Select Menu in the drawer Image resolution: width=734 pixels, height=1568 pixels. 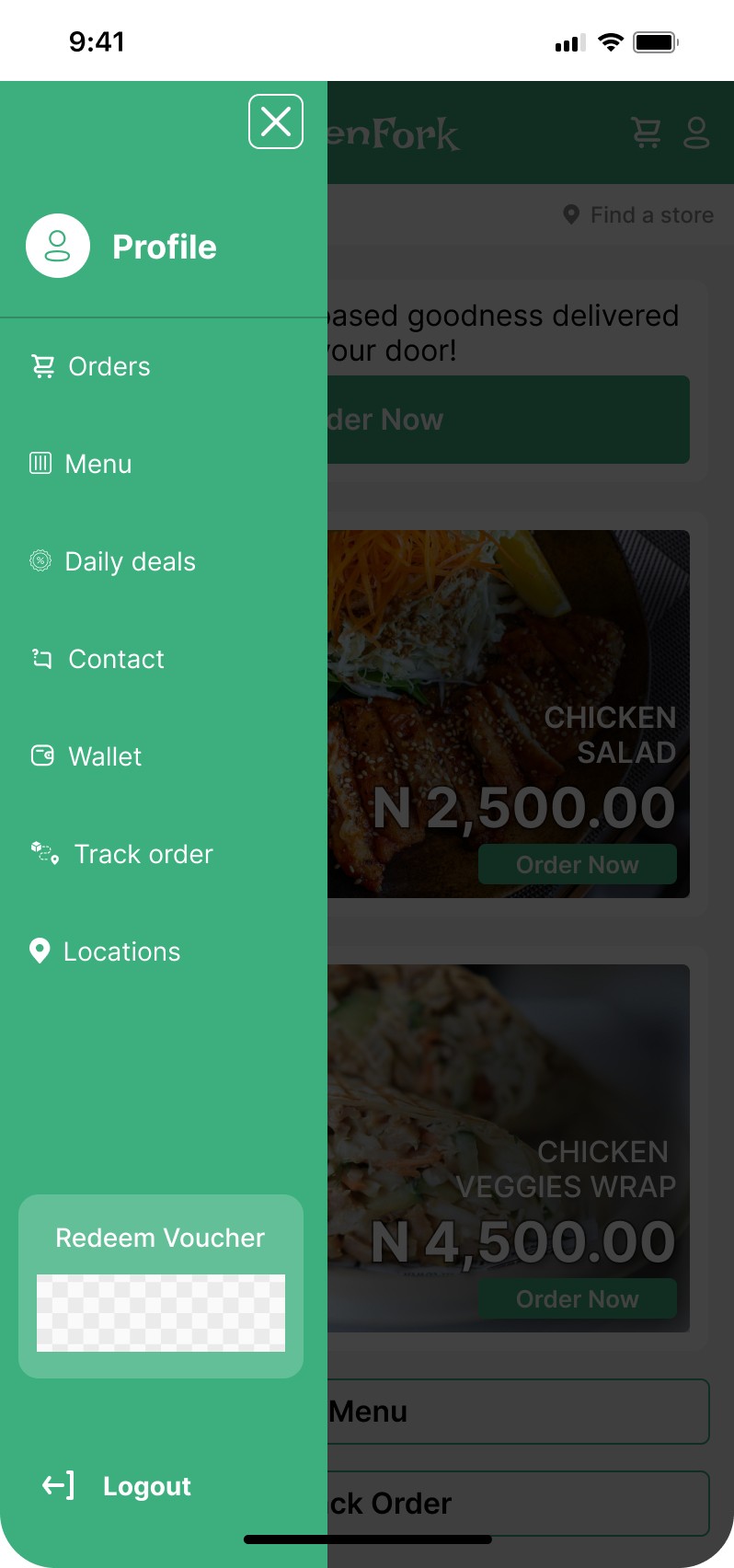pos(81,464)
